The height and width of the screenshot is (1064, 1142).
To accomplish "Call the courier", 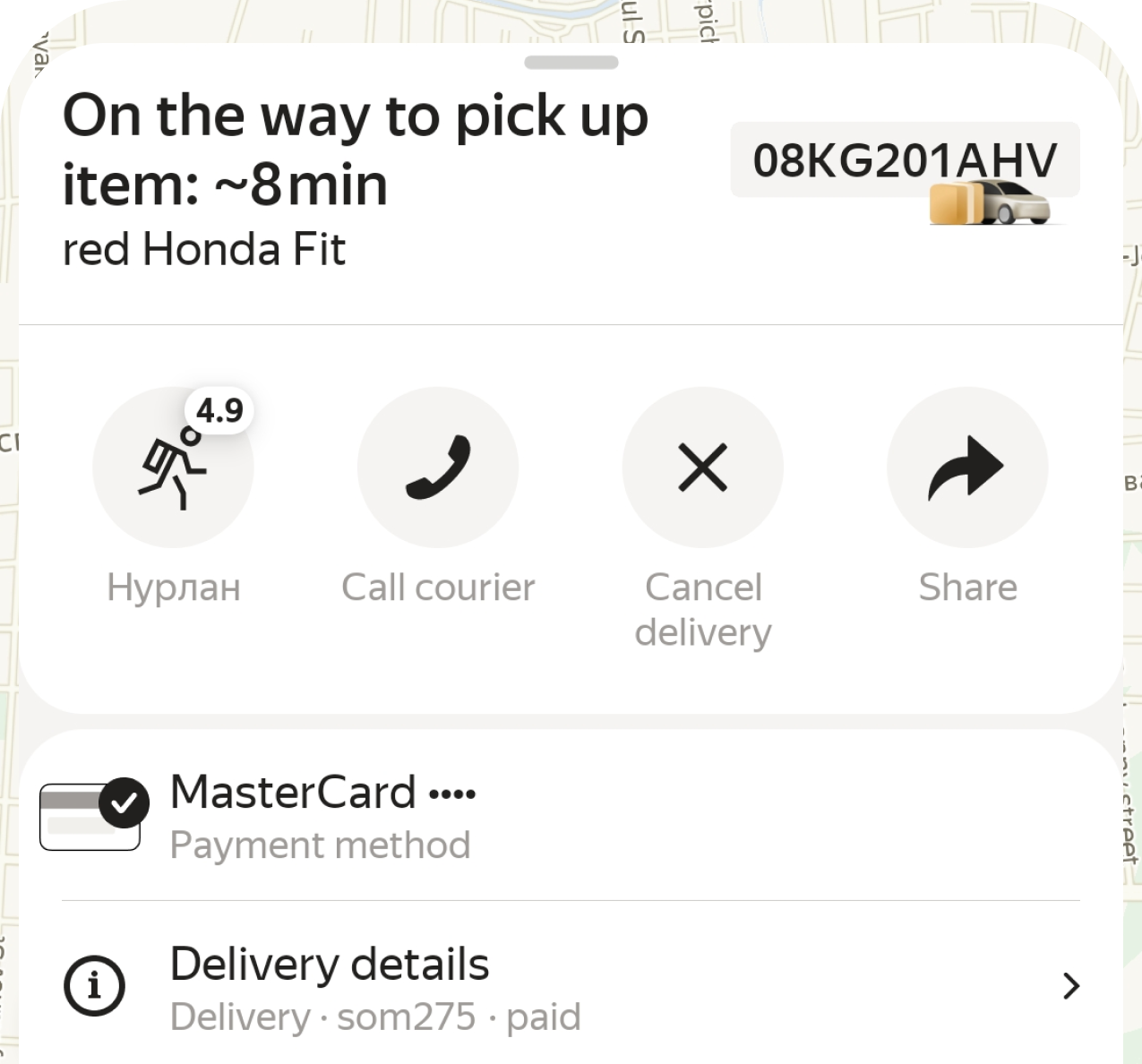I will tap(437, 467).
